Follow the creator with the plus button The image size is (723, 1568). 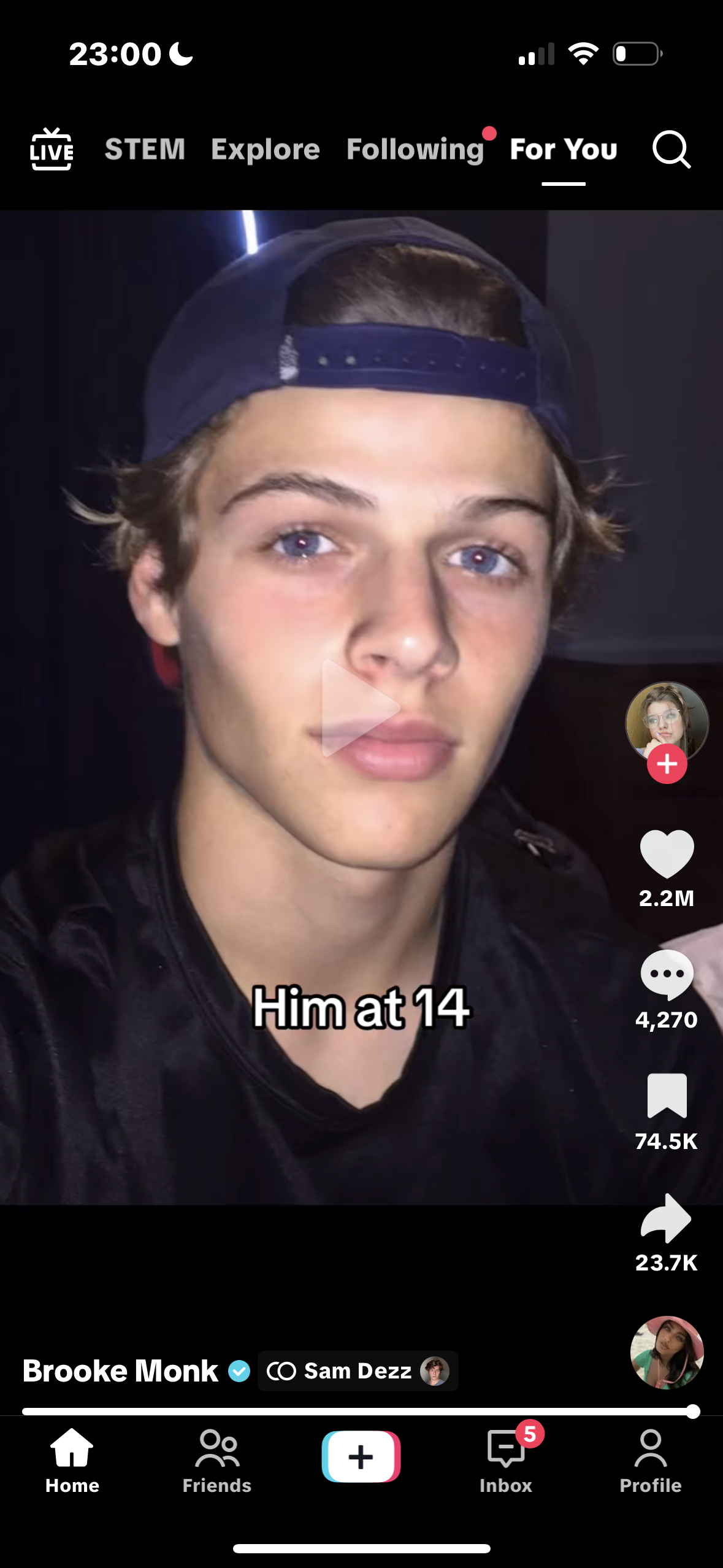[667, 764]
